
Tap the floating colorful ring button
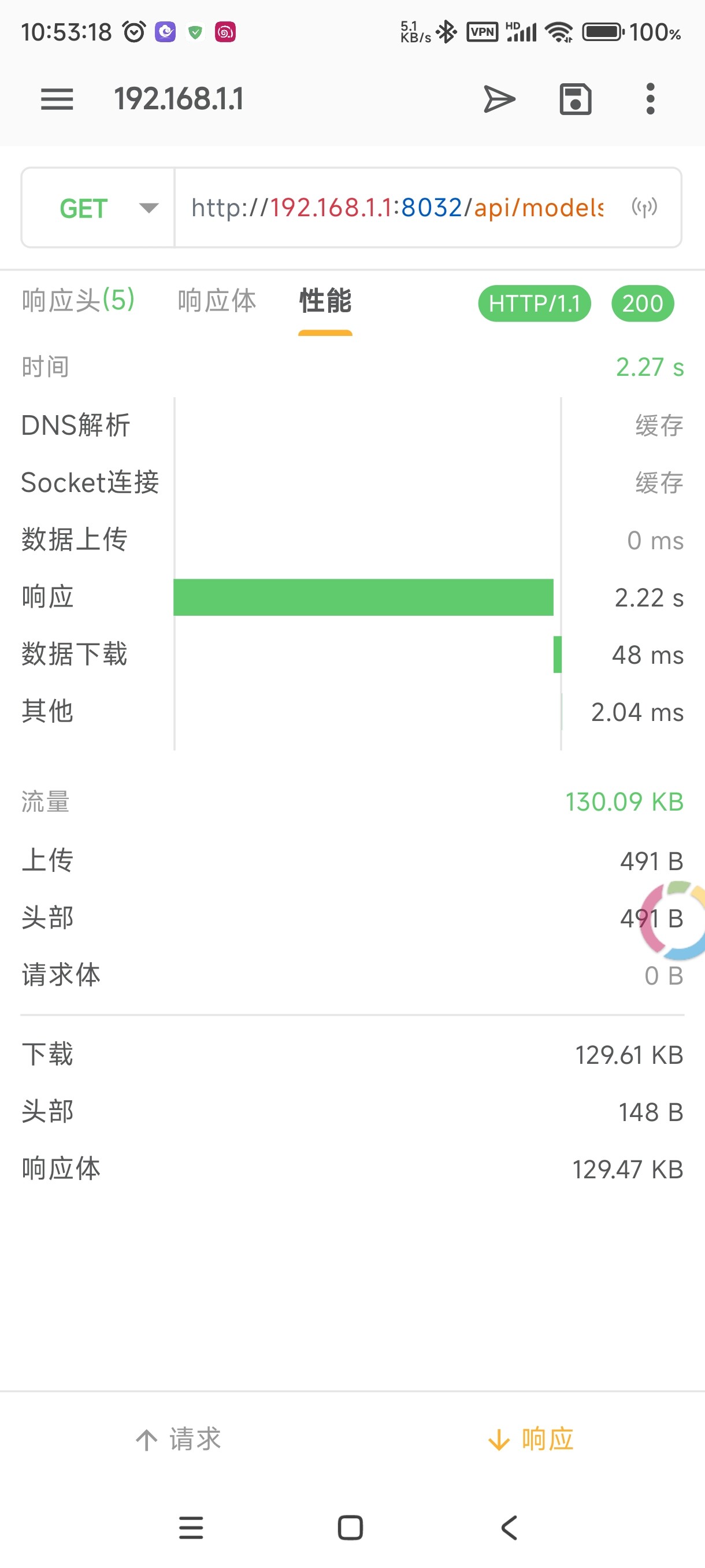pyautogui.click(x=673, y=920)
